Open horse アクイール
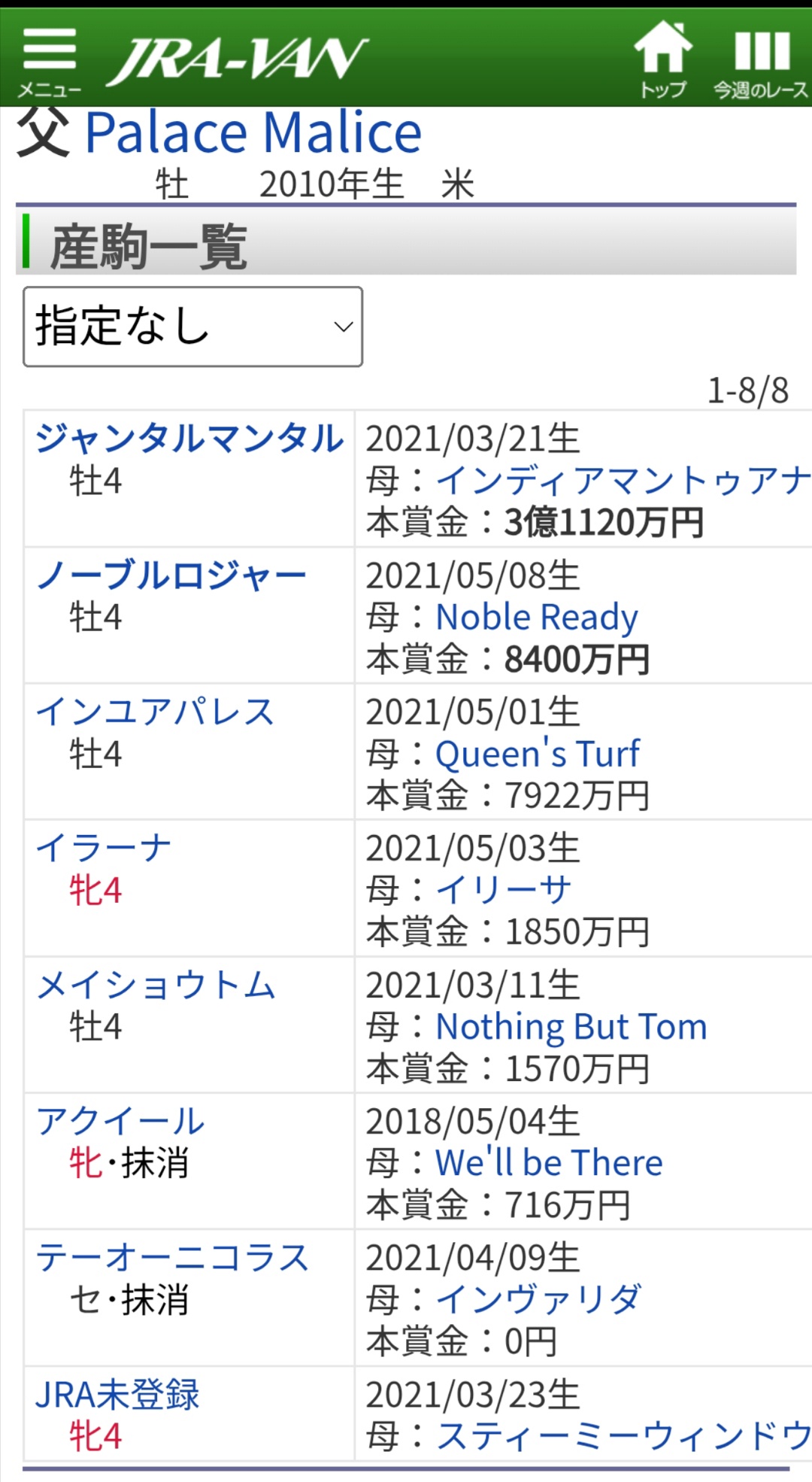Image resolution: width=812 pixels, height=1482 pixels. point(120,1121)
